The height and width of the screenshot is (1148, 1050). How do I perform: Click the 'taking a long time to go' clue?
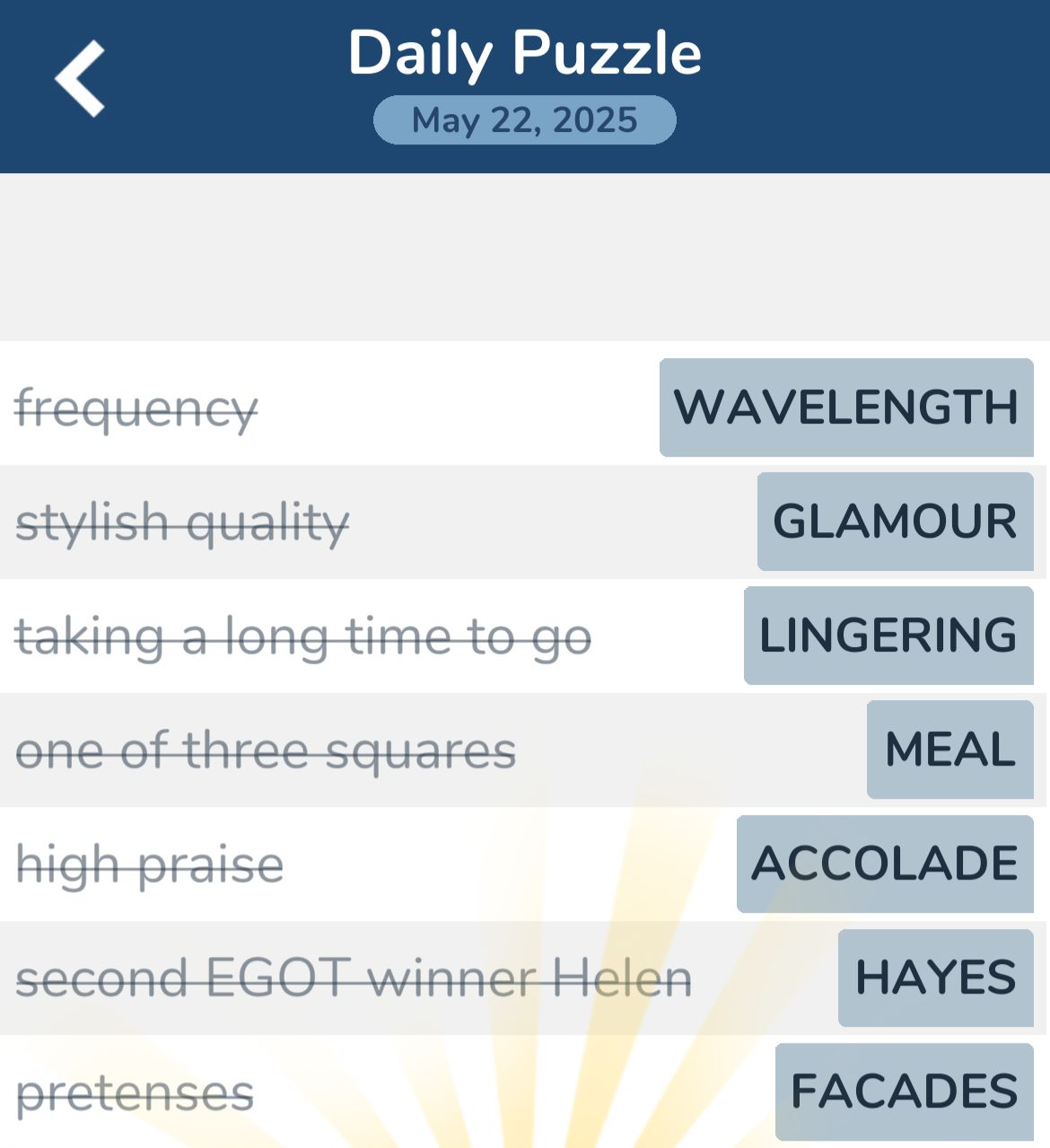(305, 635)
